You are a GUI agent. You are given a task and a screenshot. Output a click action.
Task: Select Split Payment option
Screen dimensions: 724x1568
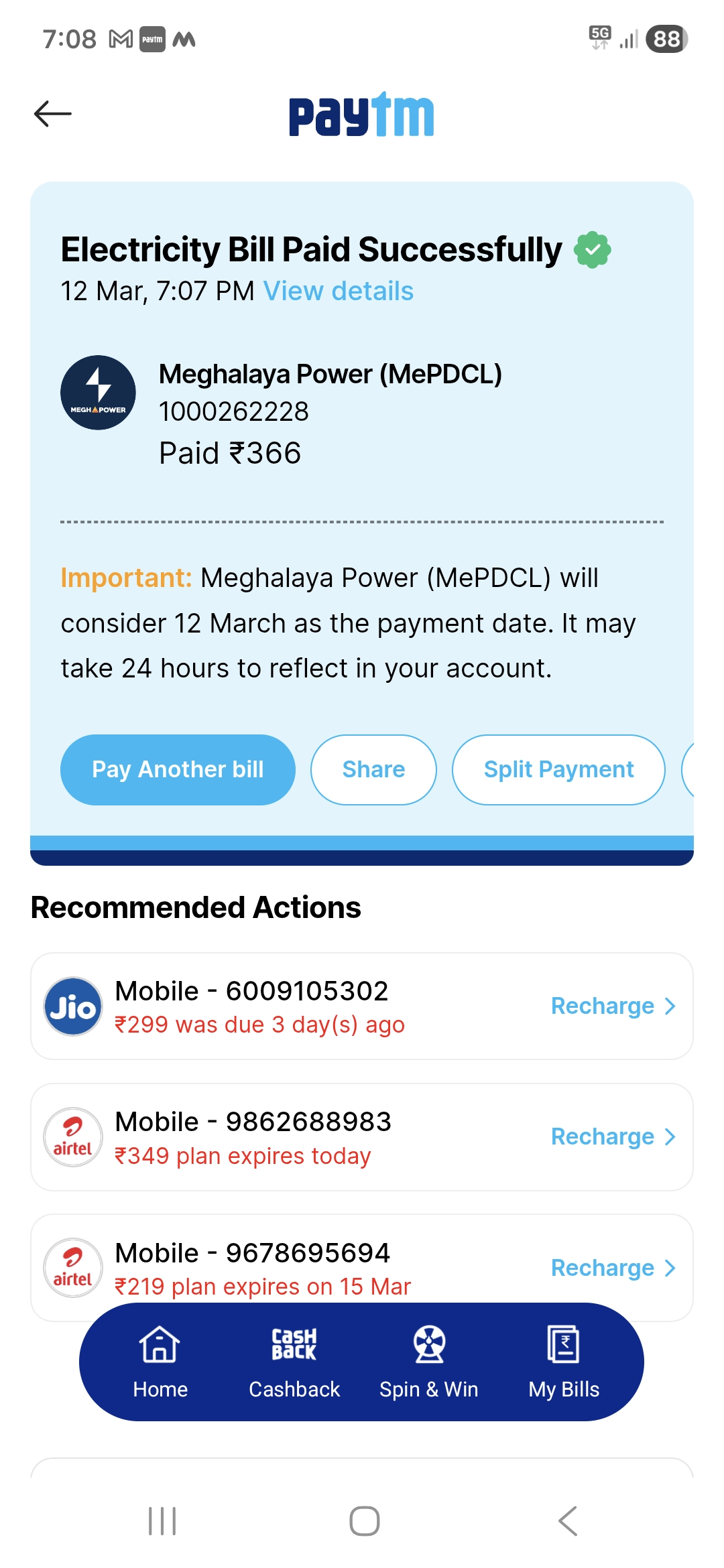click(x=558, y=769)
